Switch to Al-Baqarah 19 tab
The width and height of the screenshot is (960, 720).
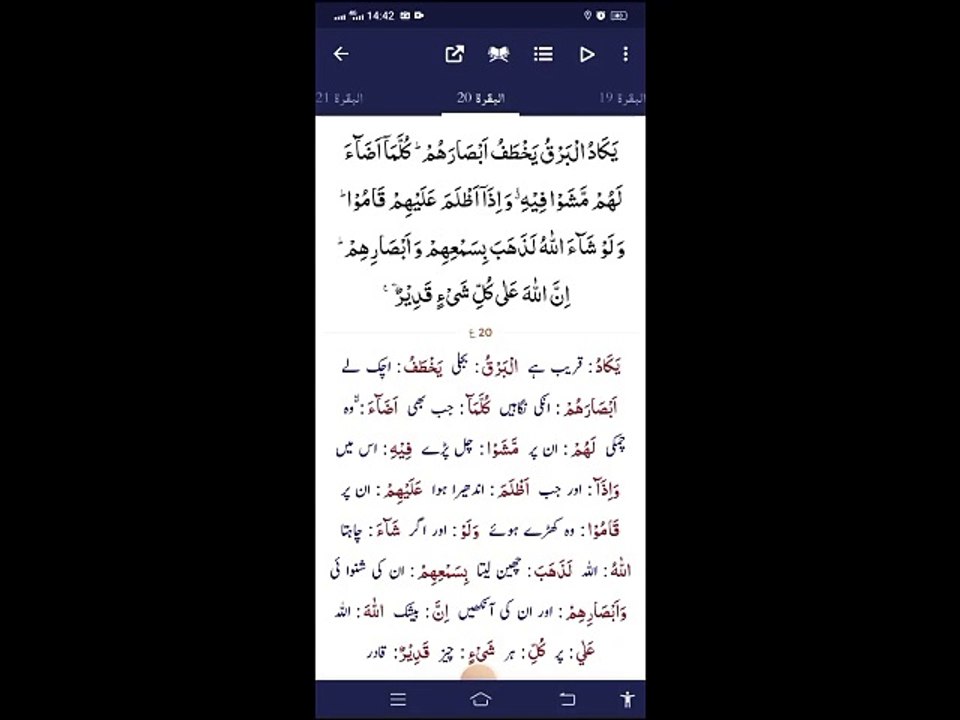point(622,98)
